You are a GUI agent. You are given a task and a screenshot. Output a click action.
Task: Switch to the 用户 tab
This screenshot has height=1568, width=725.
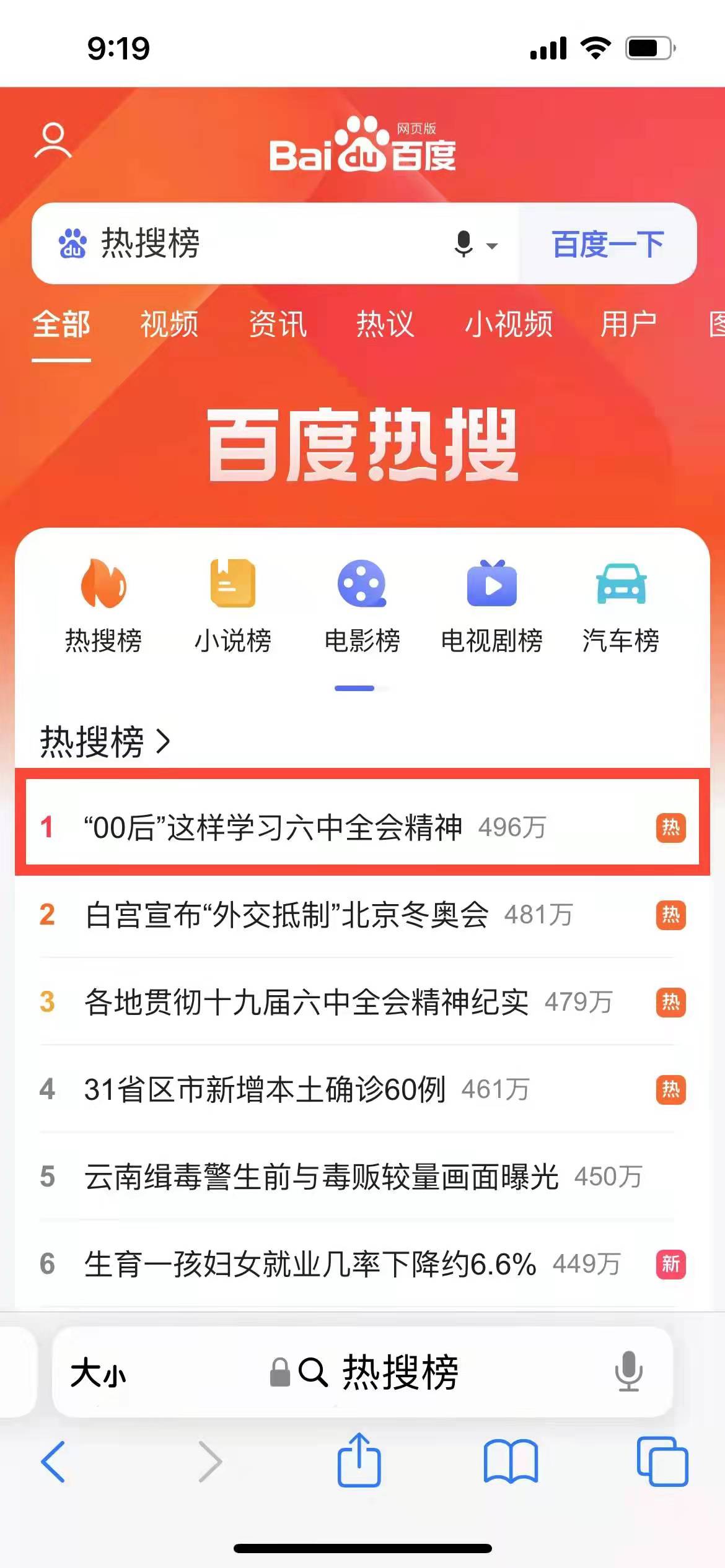pos(628,324)
